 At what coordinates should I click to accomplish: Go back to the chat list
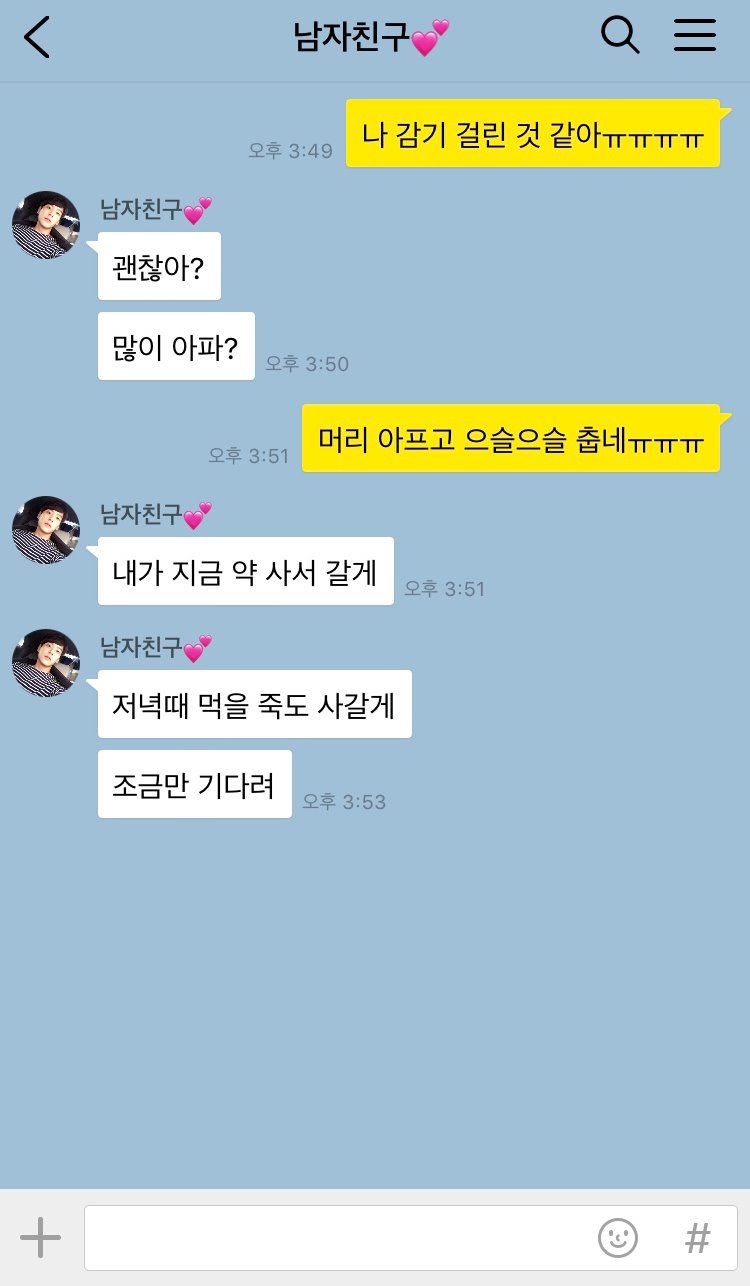tap(37, 37)
